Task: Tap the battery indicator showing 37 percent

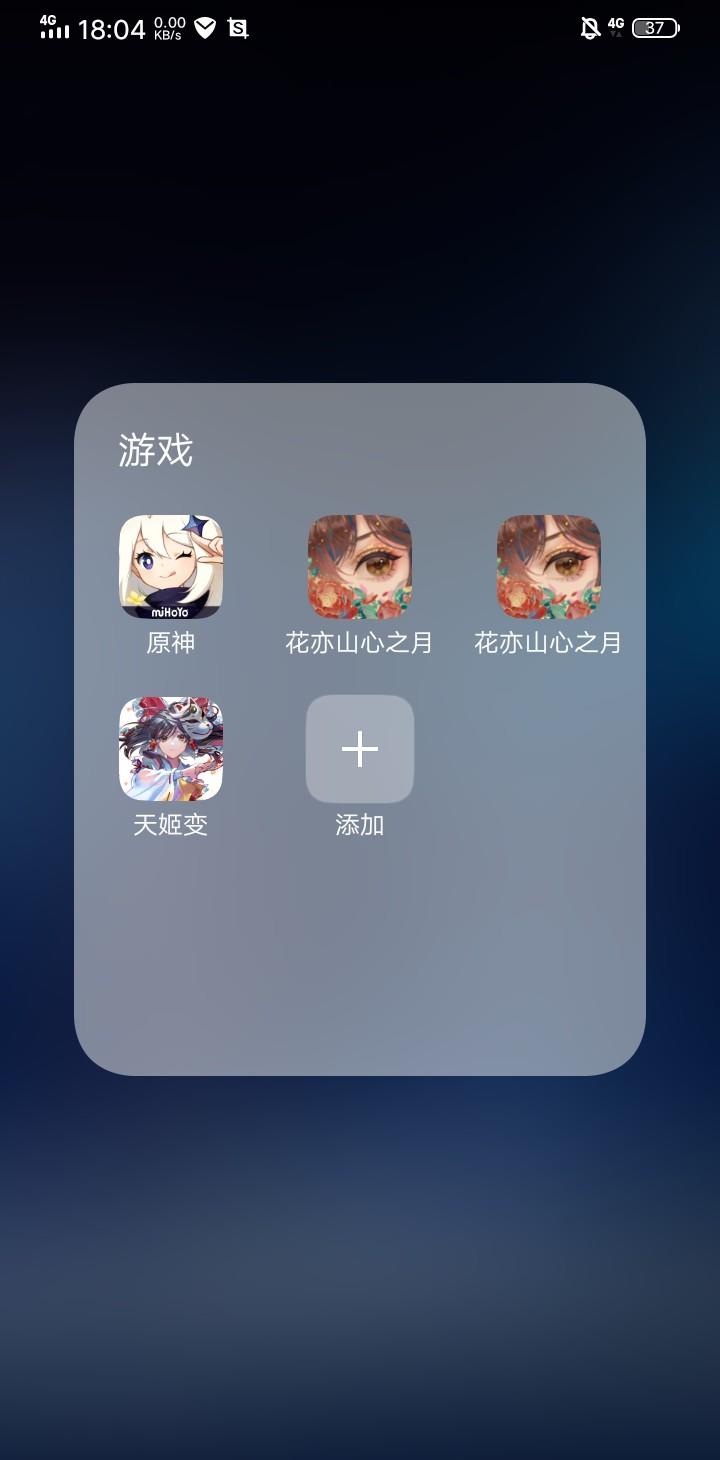Action: [x=655, y=28]
